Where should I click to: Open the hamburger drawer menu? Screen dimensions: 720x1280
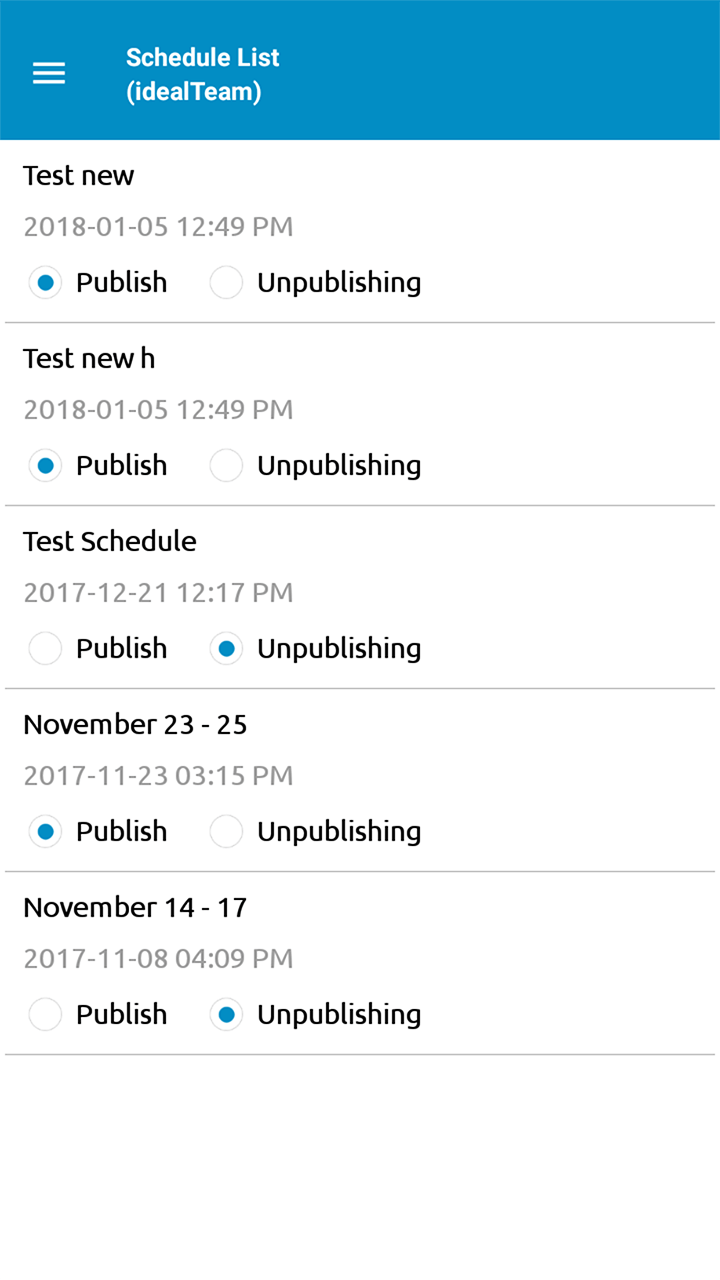49,74
